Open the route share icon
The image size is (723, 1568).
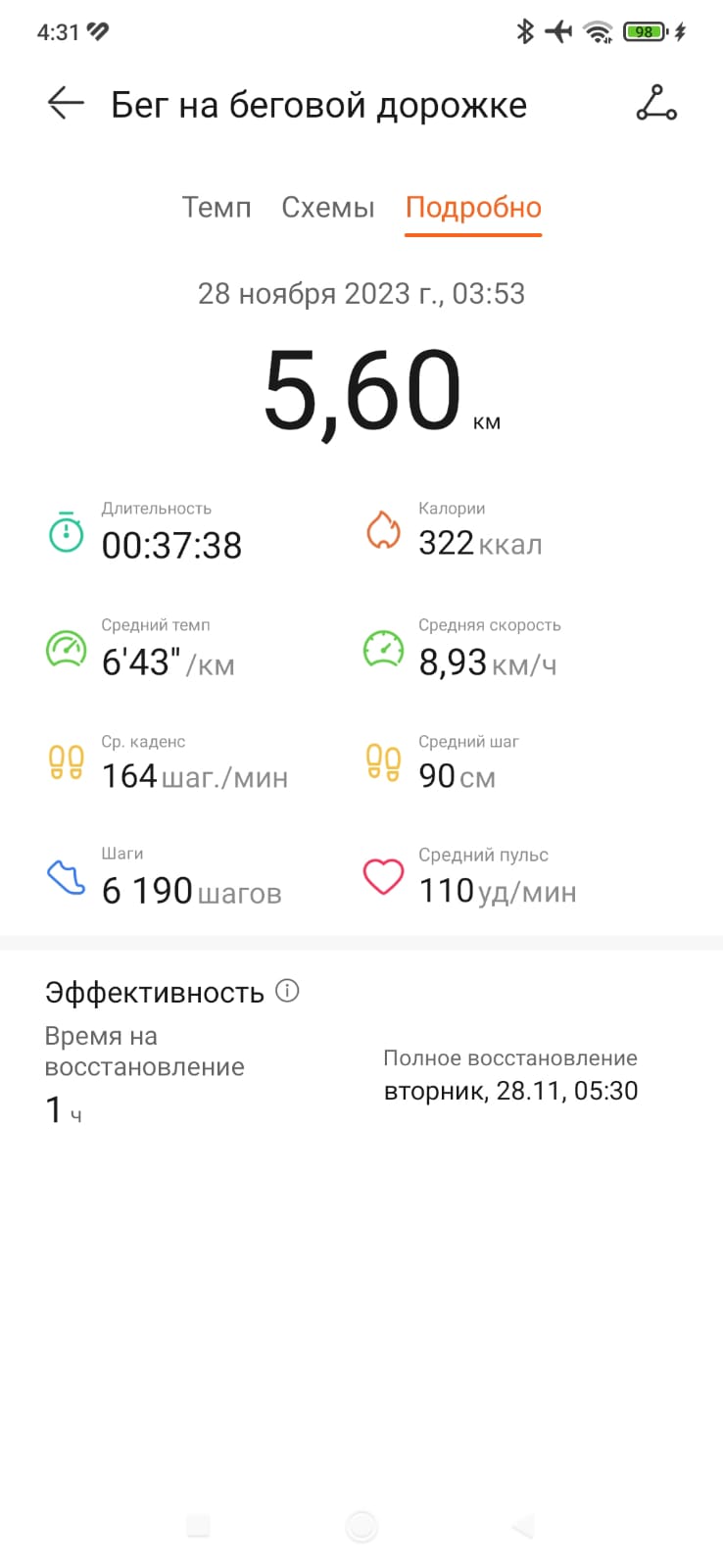pos(656,103)
